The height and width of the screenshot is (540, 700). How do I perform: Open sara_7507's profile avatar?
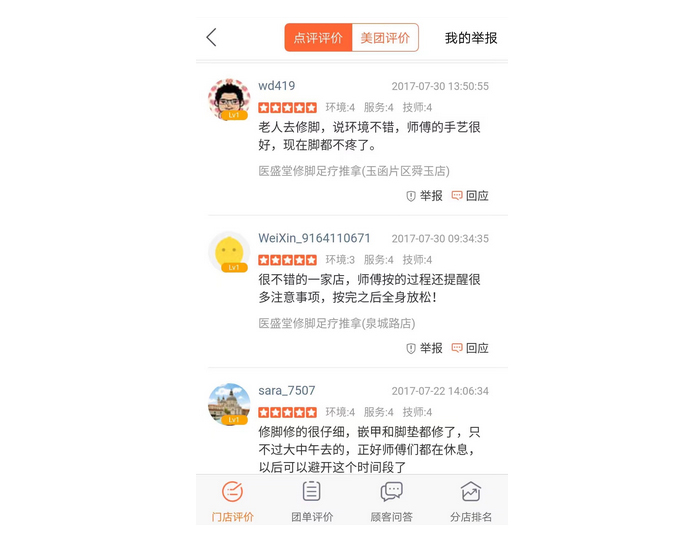tap(229, 404)
